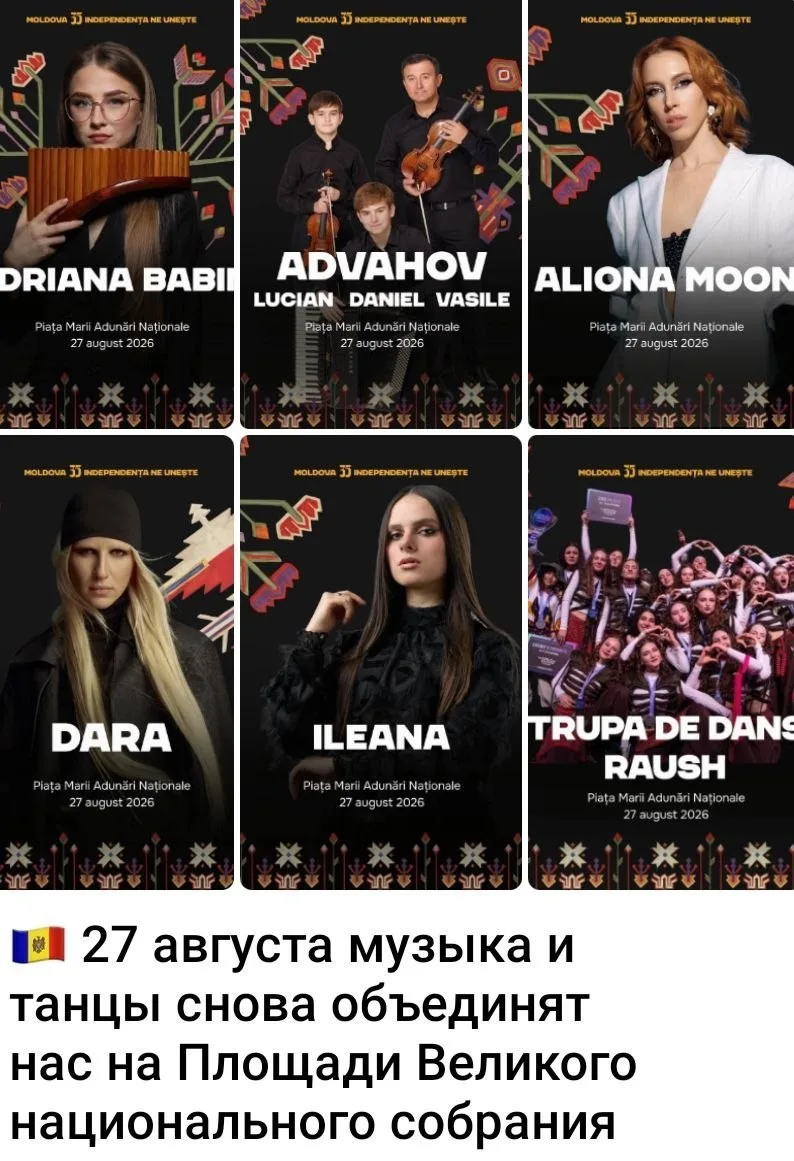The image size is (794, 1161).
Task: Open the Trupa de Dans Raush poster
Action: coord(661,662)
